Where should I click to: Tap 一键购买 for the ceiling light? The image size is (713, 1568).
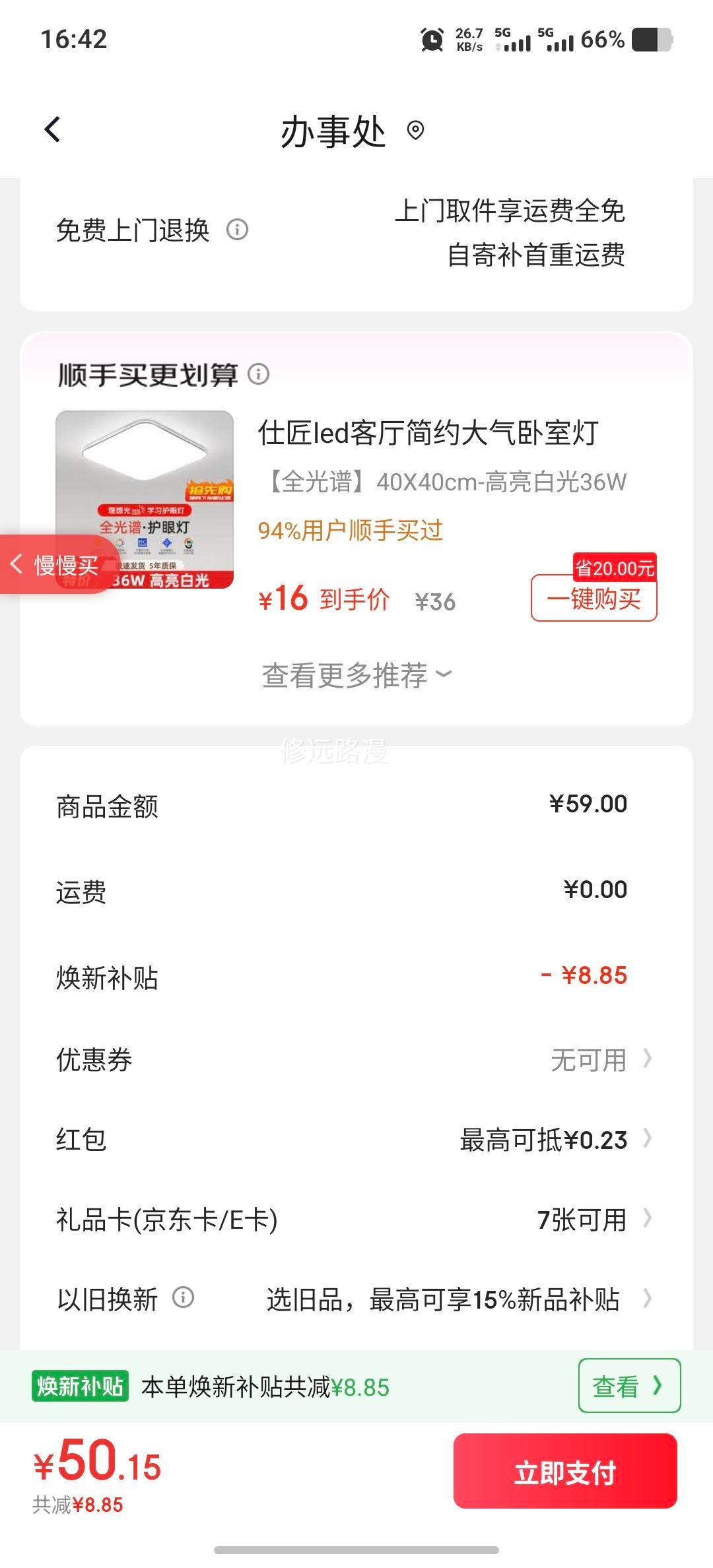coord(594,598)
